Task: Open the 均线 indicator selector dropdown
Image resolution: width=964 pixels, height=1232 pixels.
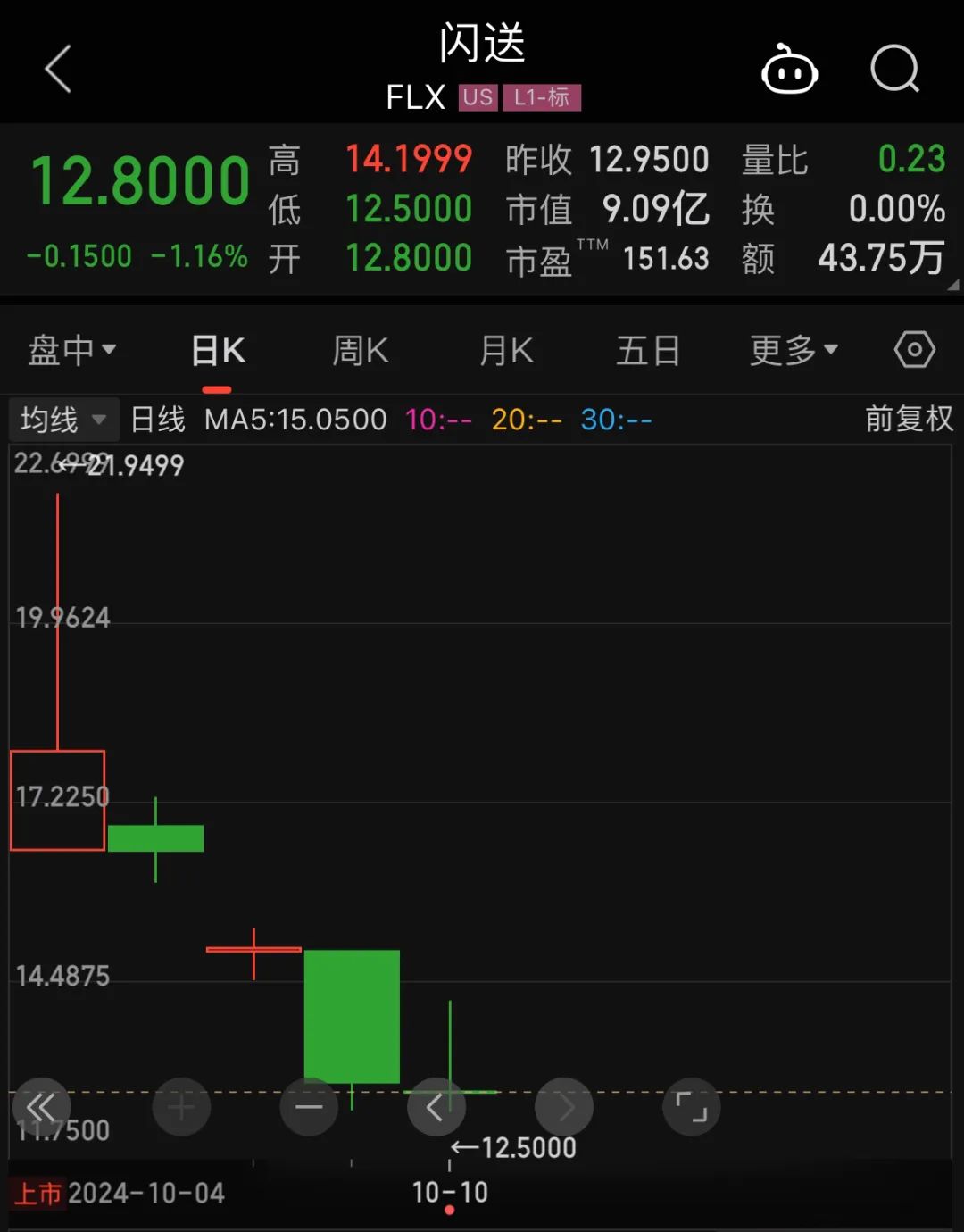Action: click(x=62, y=419)
